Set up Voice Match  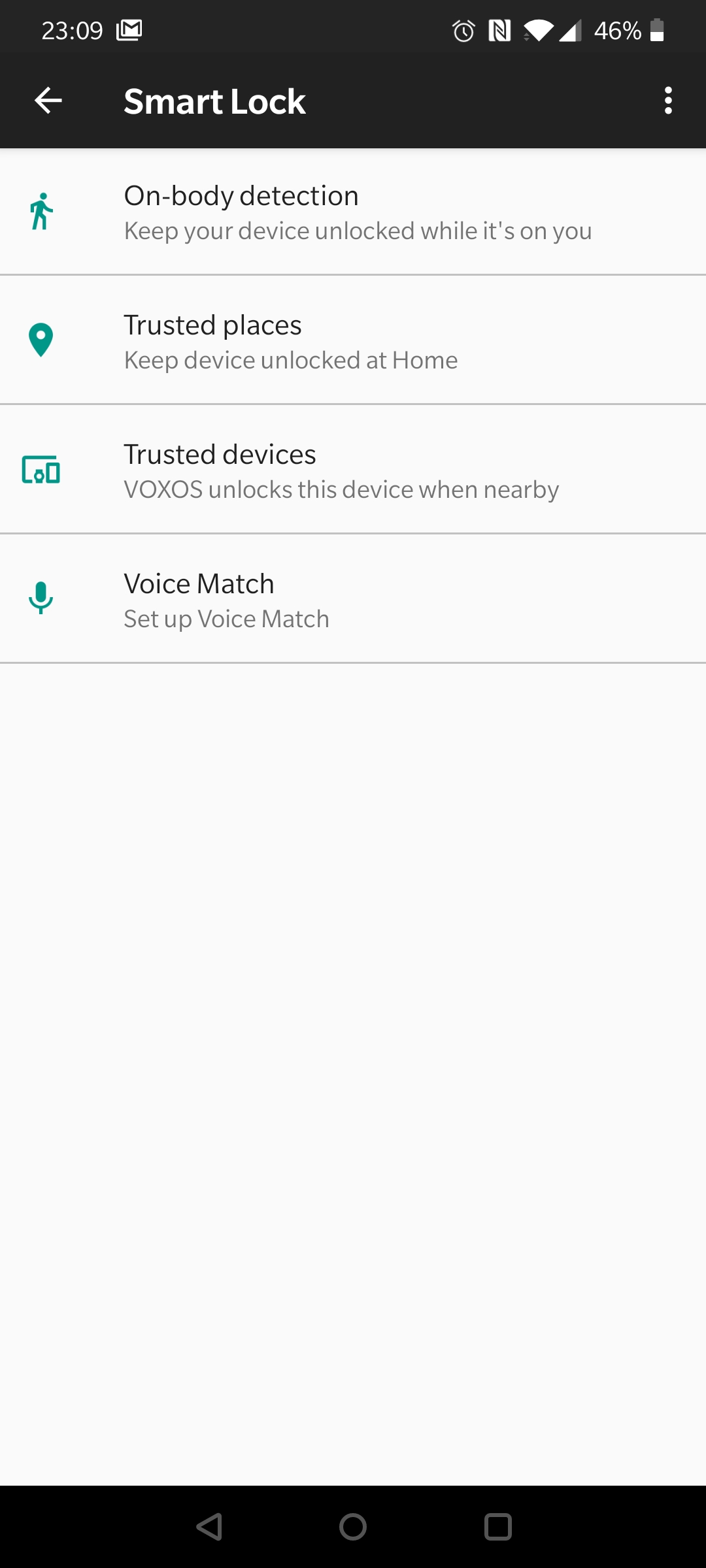353,599
